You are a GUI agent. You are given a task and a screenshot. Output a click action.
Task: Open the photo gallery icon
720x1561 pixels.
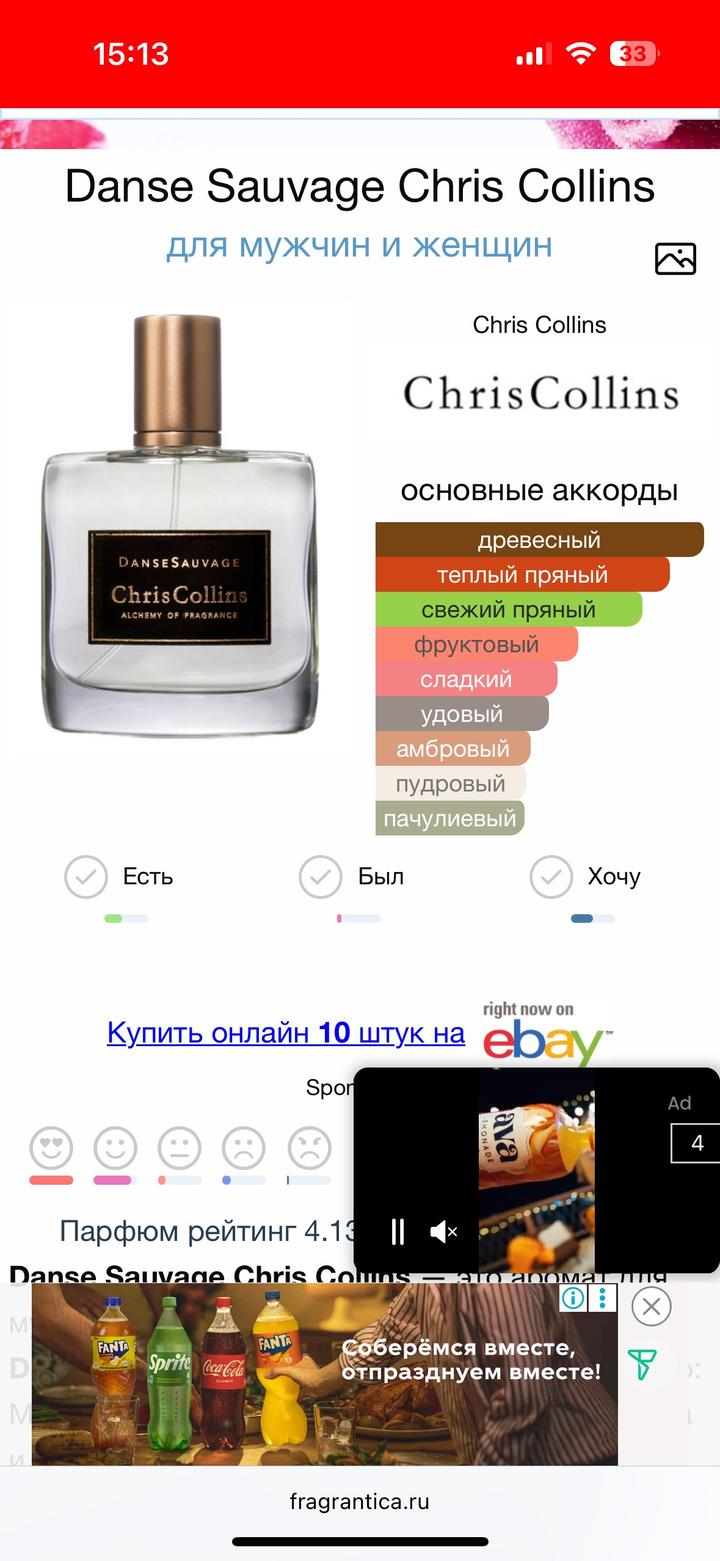(x=675, y=259)
